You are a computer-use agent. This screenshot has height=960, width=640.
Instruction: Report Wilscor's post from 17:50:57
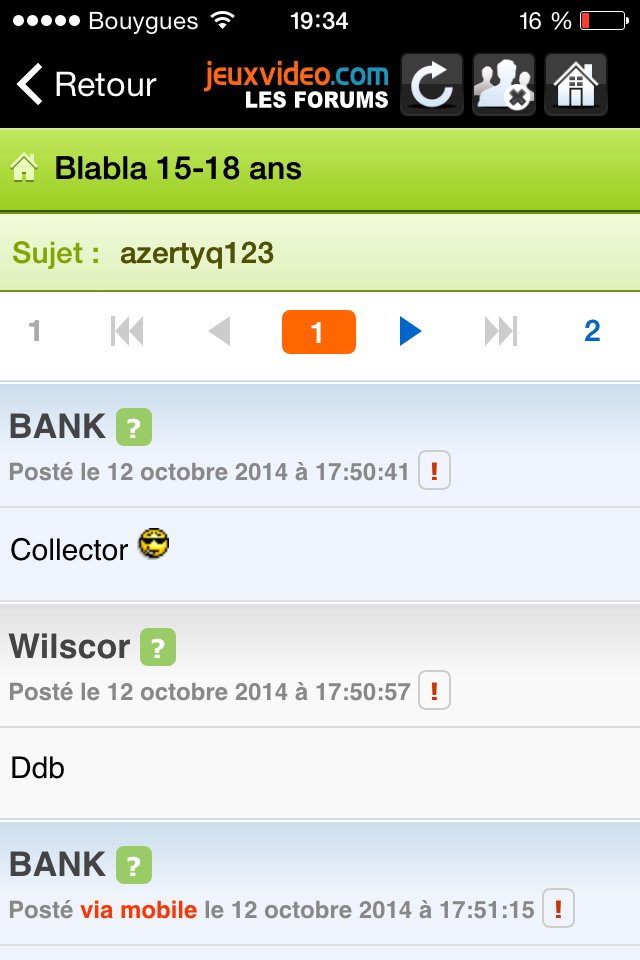point(434,691)
